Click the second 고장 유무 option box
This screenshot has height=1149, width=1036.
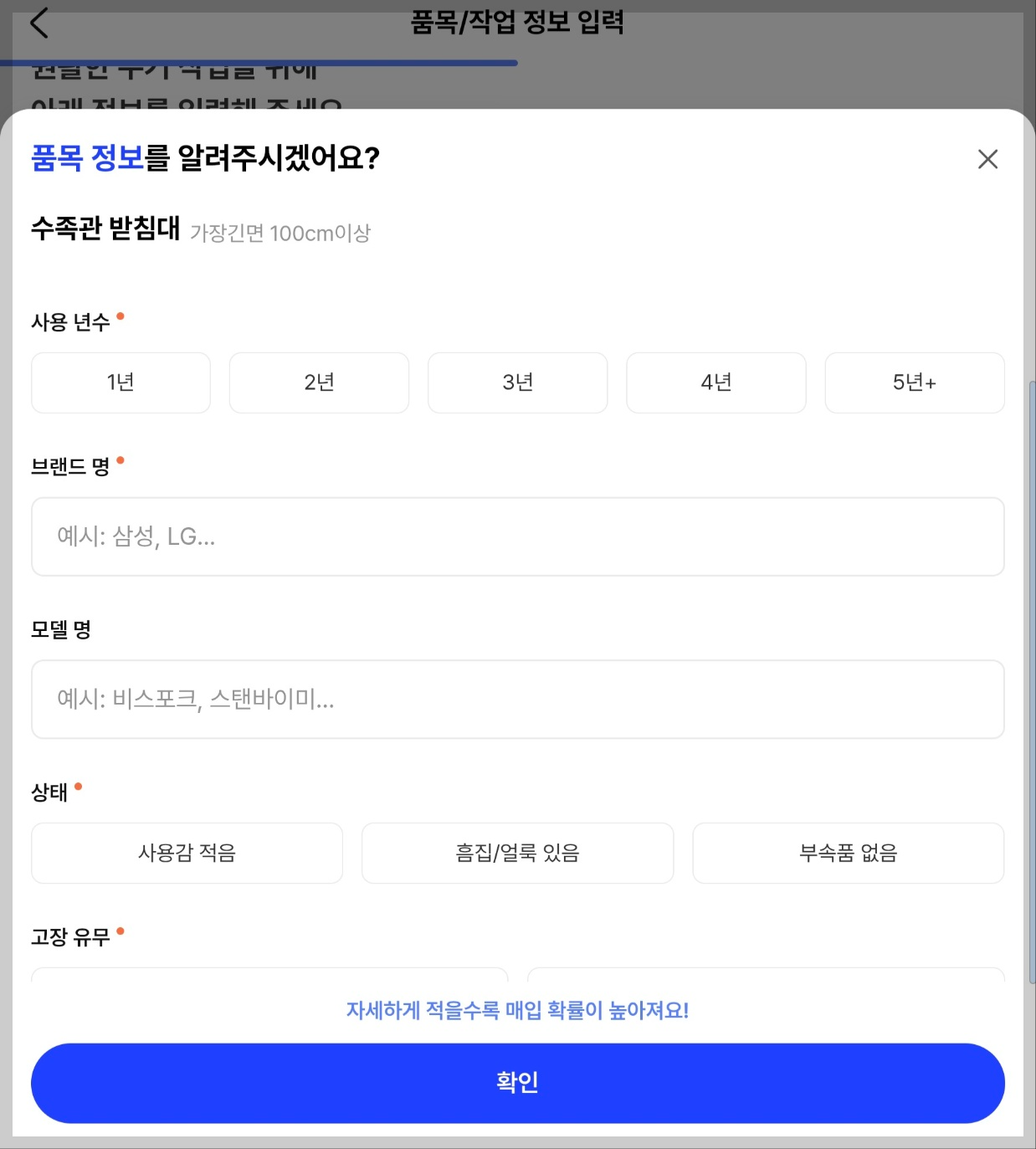(x=764, y=979)
